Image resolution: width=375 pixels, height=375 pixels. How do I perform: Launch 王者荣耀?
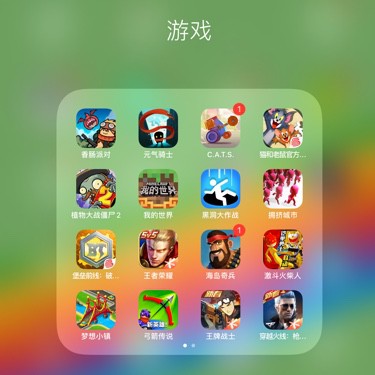pos(158,249)
